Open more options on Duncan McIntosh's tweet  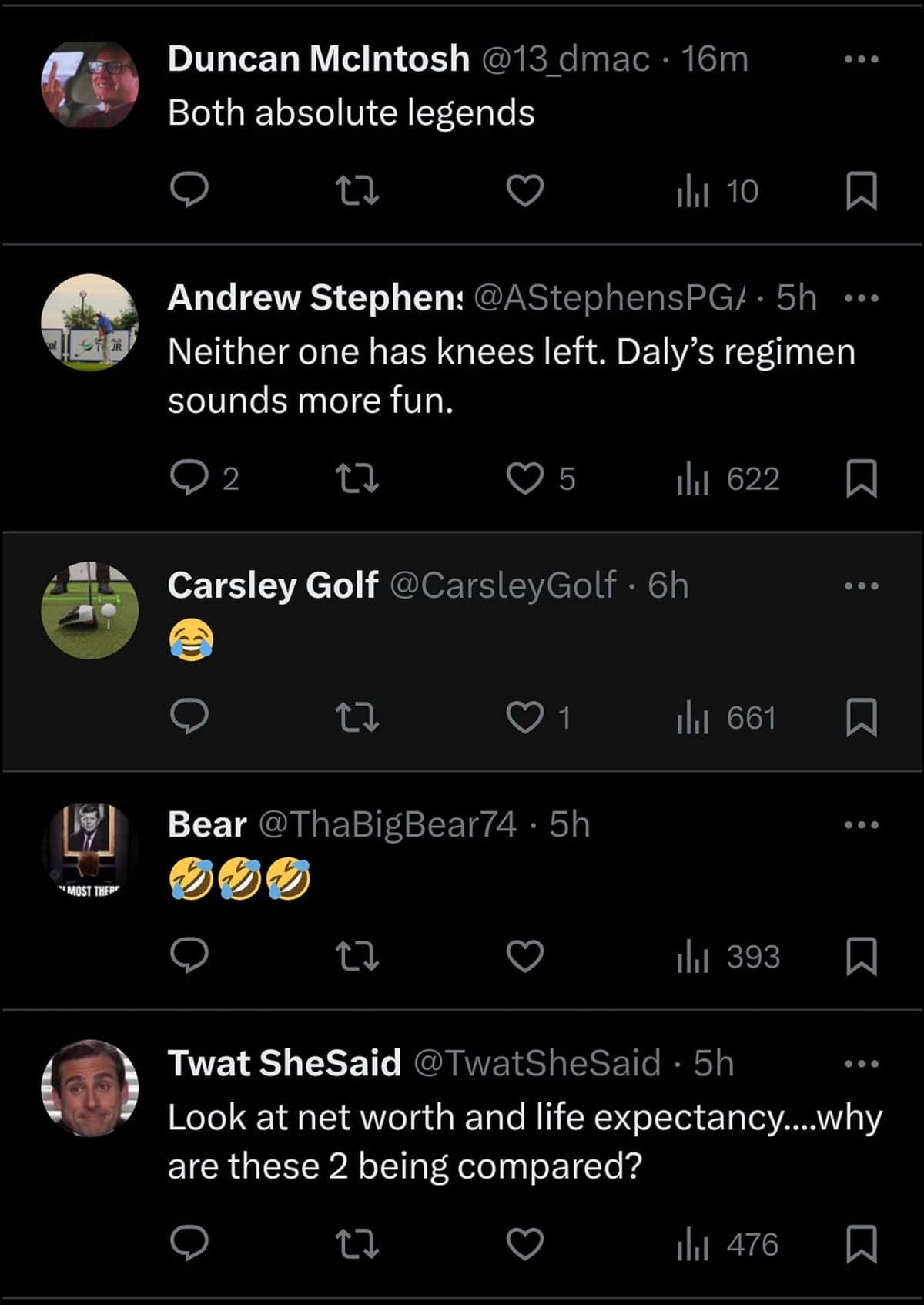[861, 59]
